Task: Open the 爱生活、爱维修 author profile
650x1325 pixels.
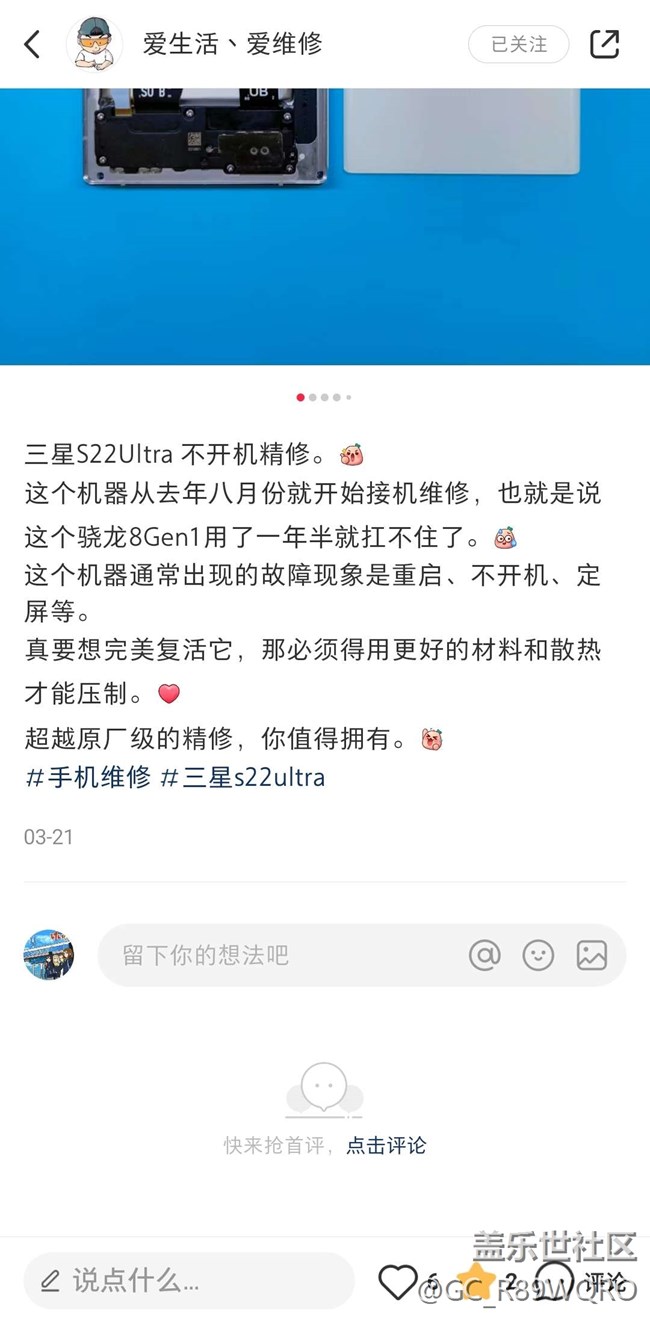Action: click(232, 44)
